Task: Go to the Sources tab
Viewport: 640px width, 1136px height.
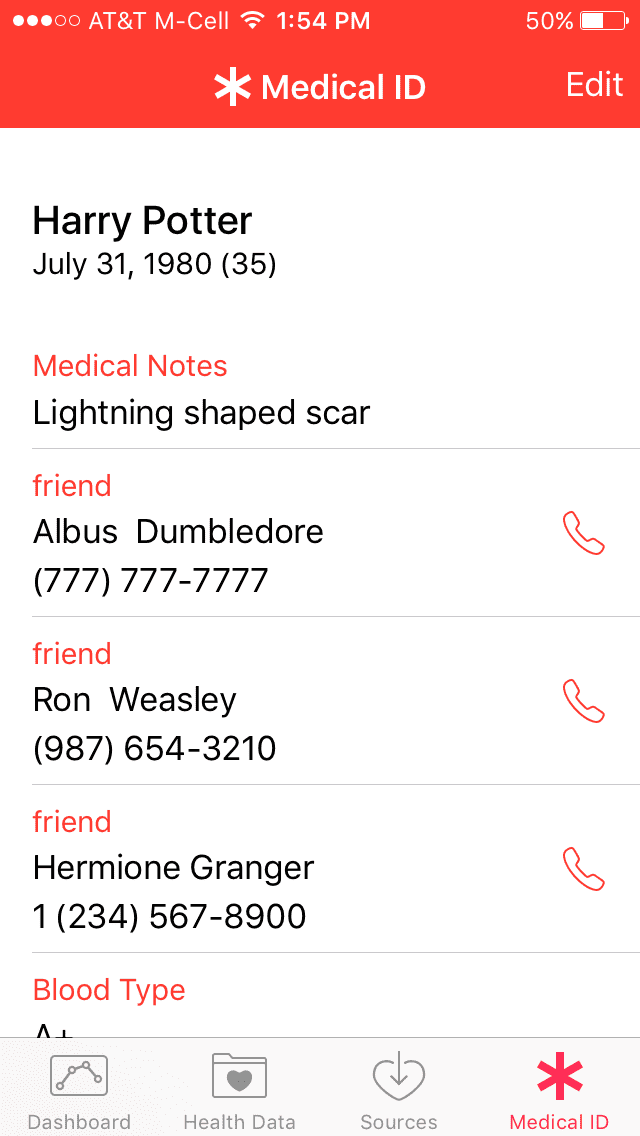Action: [399, 1090]
